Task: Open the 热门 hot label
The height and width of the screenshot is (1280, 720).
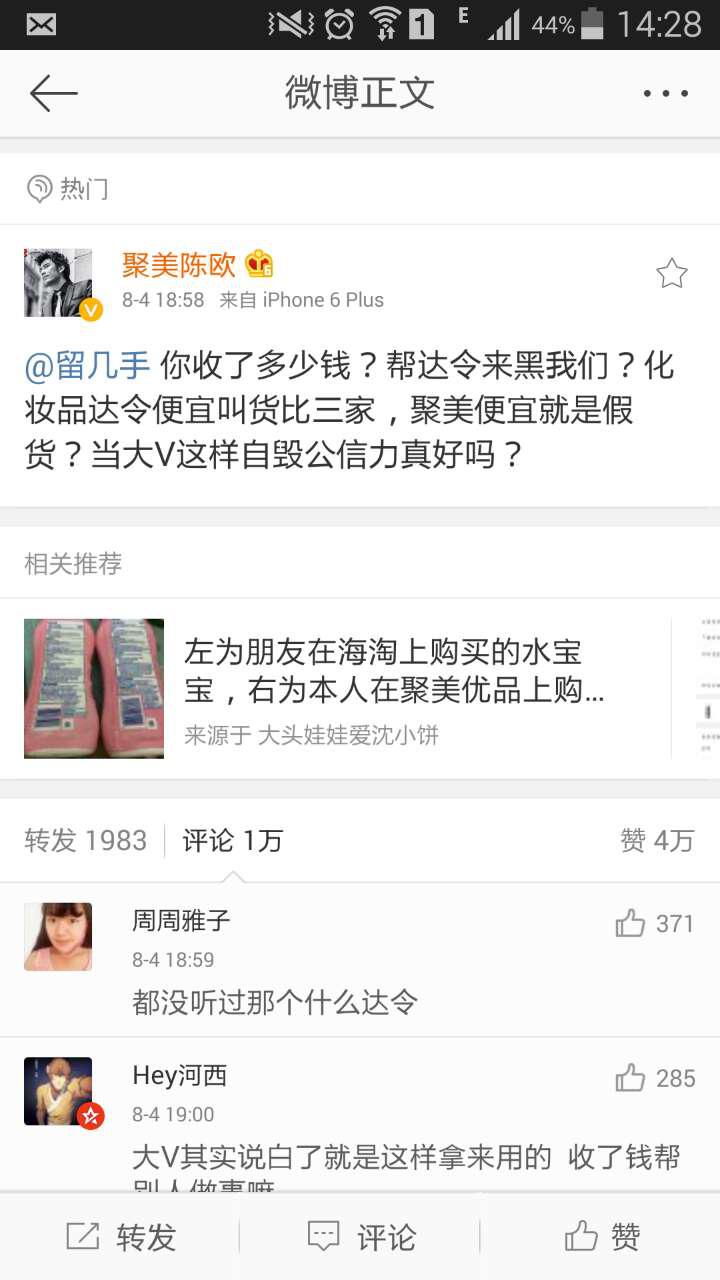Action: (67, 188)
